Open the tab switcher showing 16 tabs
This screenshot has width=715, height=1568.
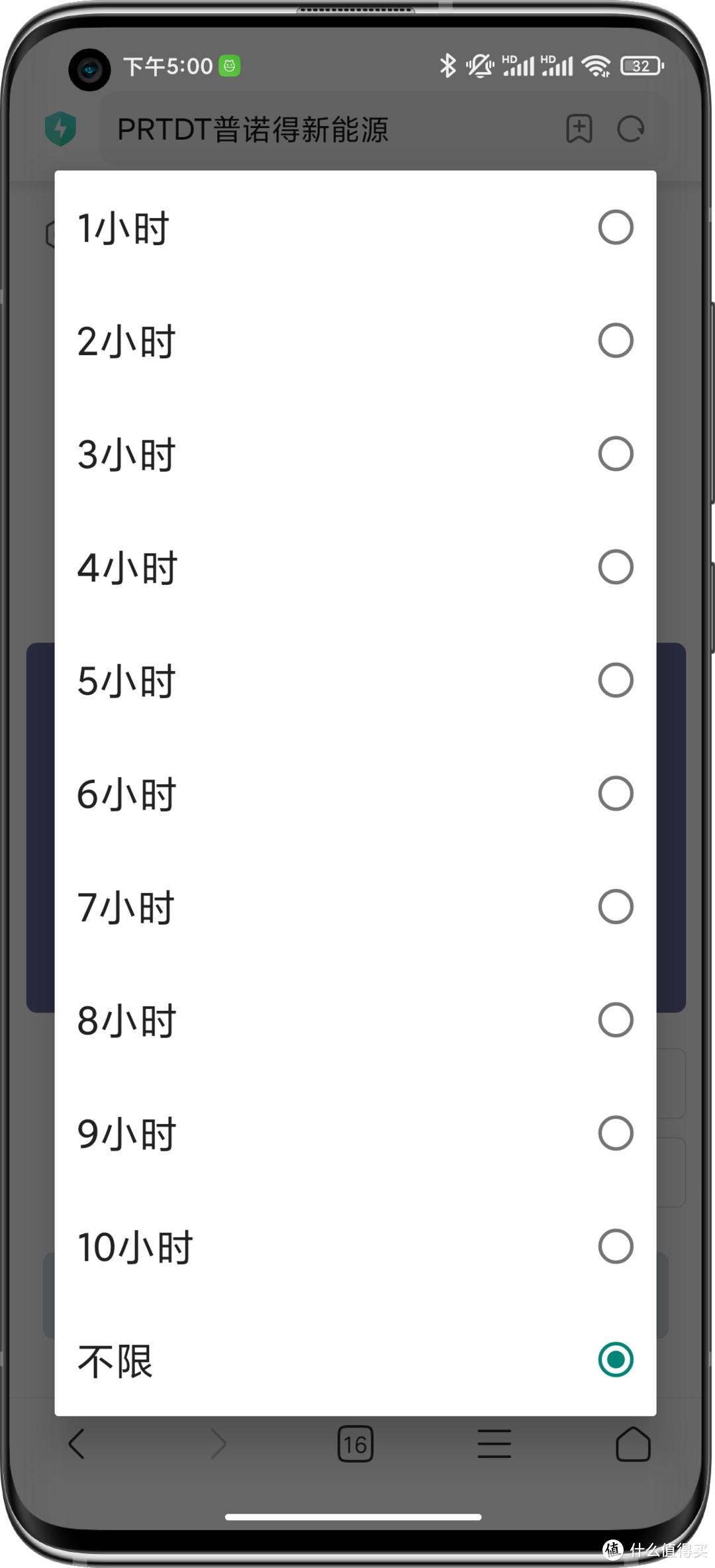pos(356,1444)
